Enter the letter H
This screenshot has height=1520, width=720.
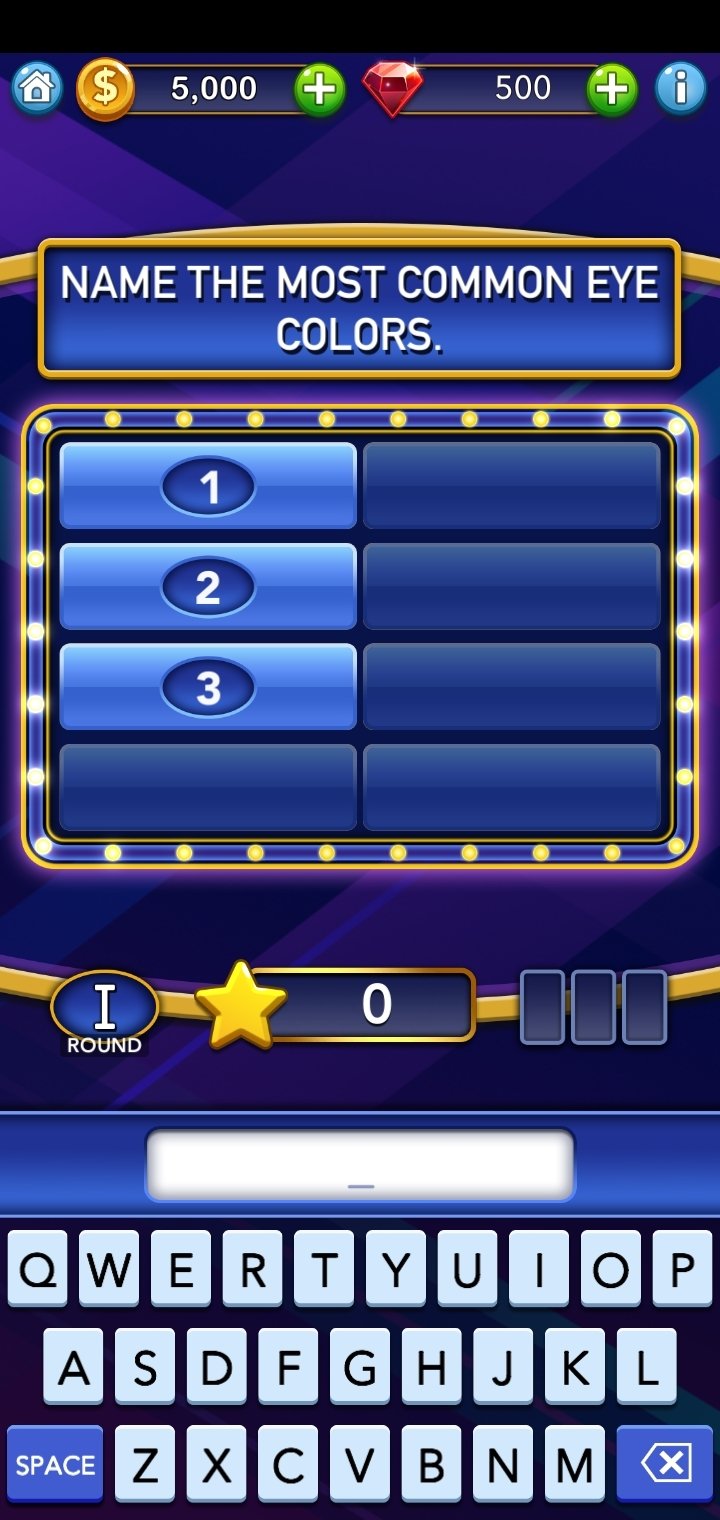click(x=431, y=1367)
